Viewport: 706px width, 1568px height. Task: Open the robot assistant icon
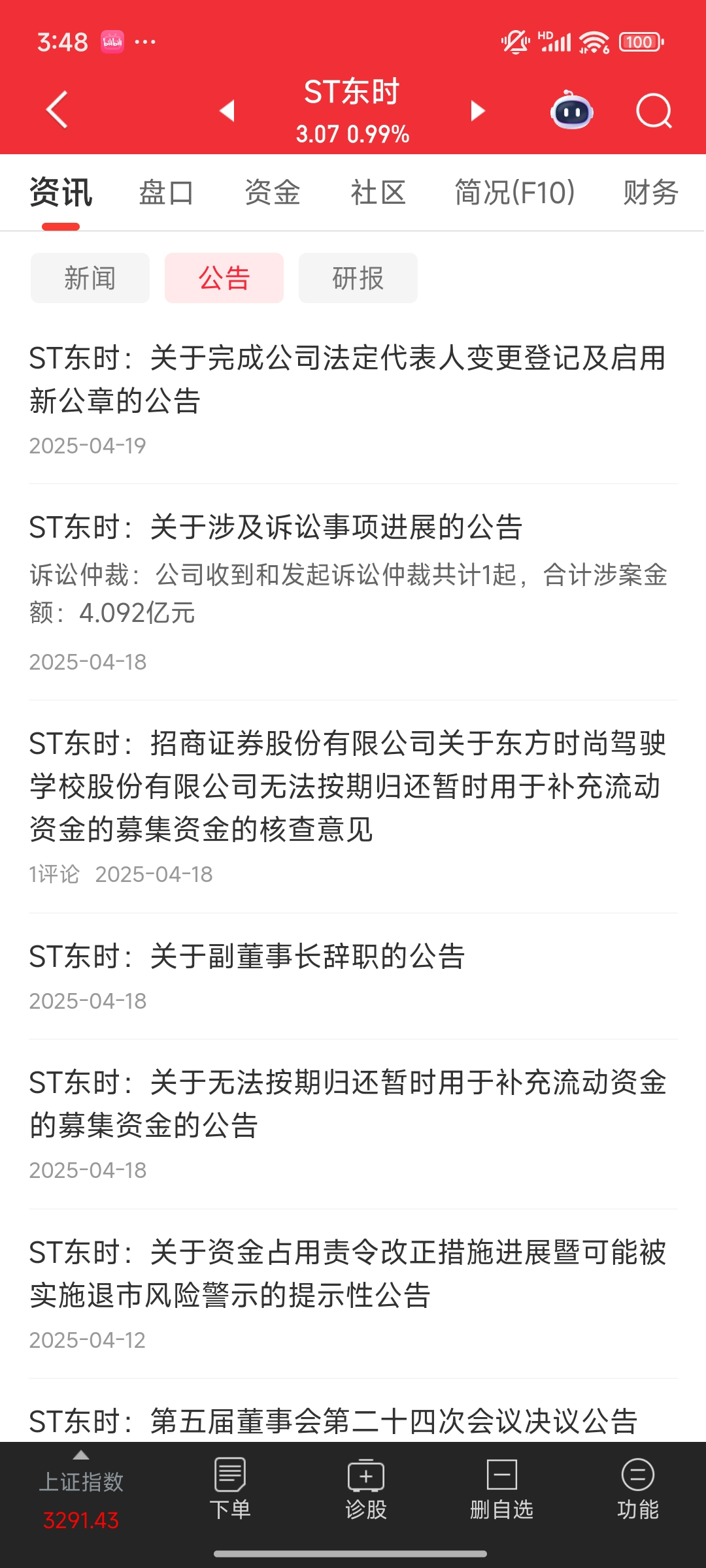[572, 110]
